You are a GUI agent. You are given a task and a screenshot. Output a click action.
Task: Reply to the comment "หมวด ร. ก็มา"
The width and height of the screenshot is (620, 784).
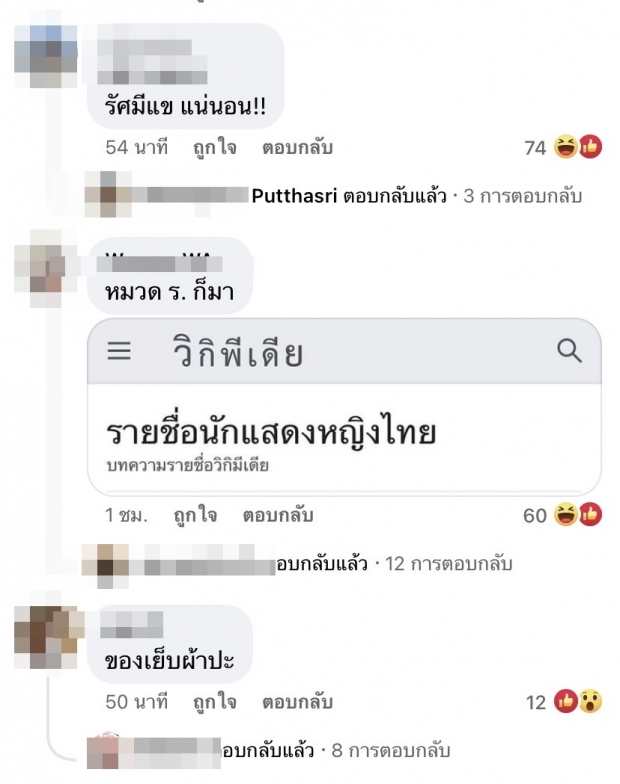pyautogui.click(x=278, y=516)
